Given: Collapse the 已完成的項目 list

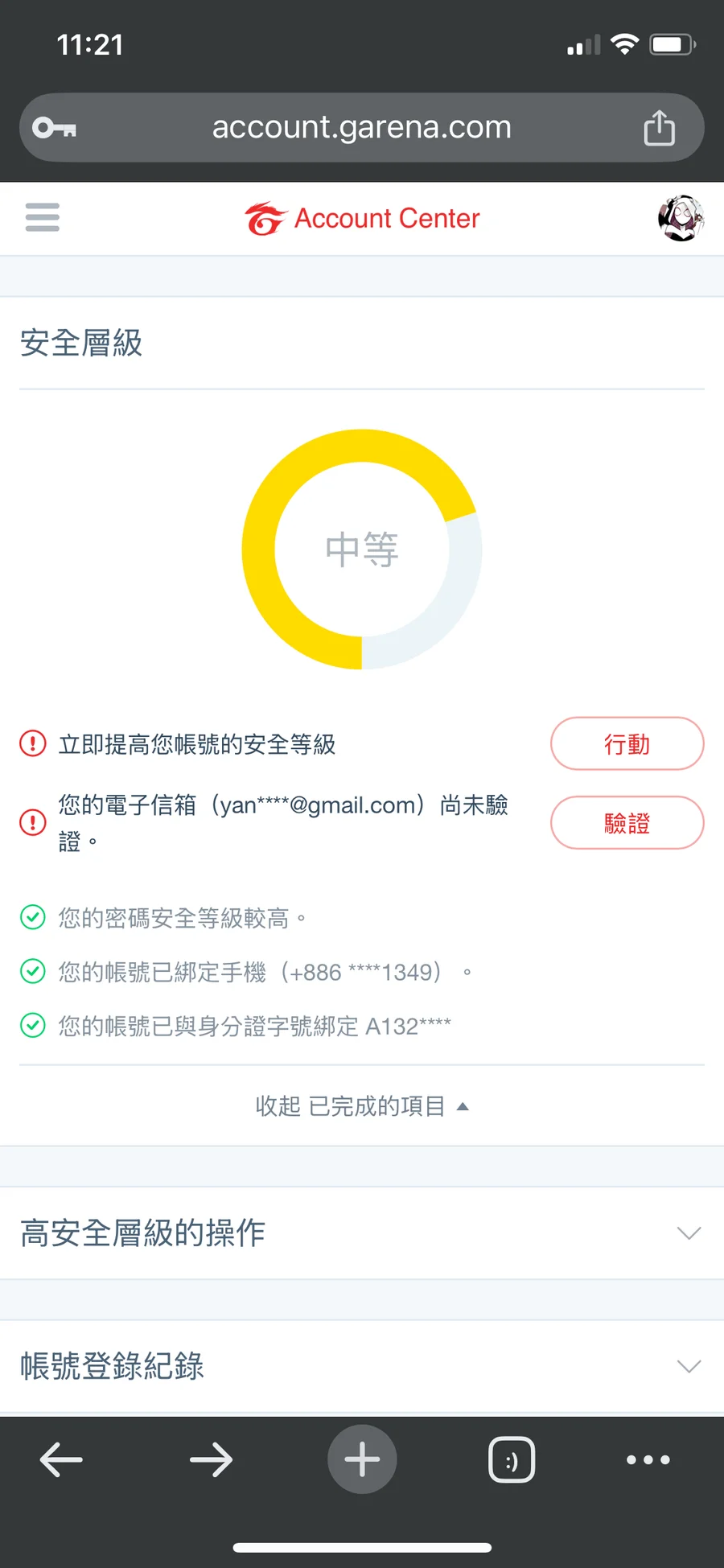Looking at the screenshot, I should pyautogui.click(x=362, y=1106).
